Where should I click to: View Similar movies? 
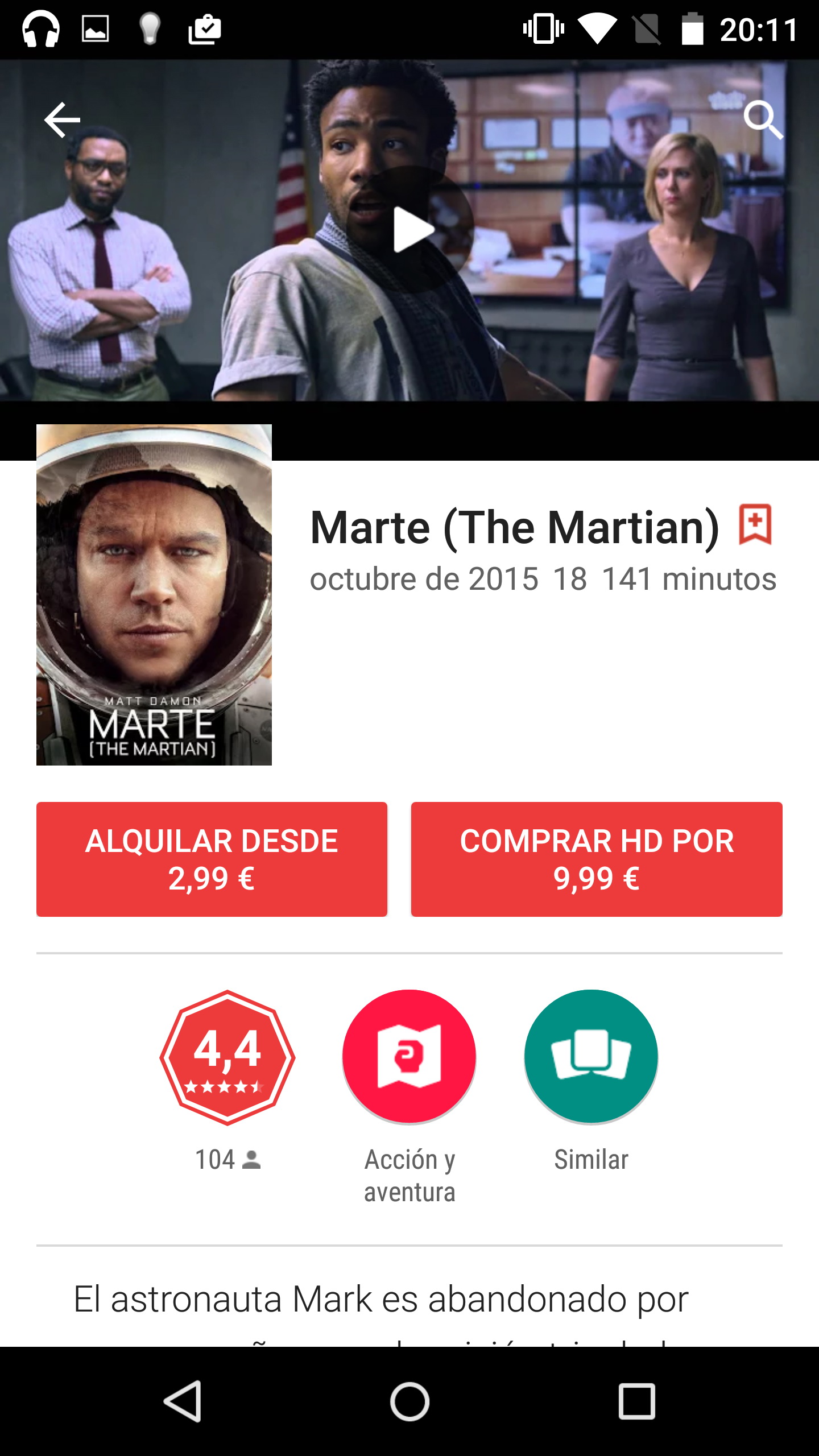pos(591,1057)
